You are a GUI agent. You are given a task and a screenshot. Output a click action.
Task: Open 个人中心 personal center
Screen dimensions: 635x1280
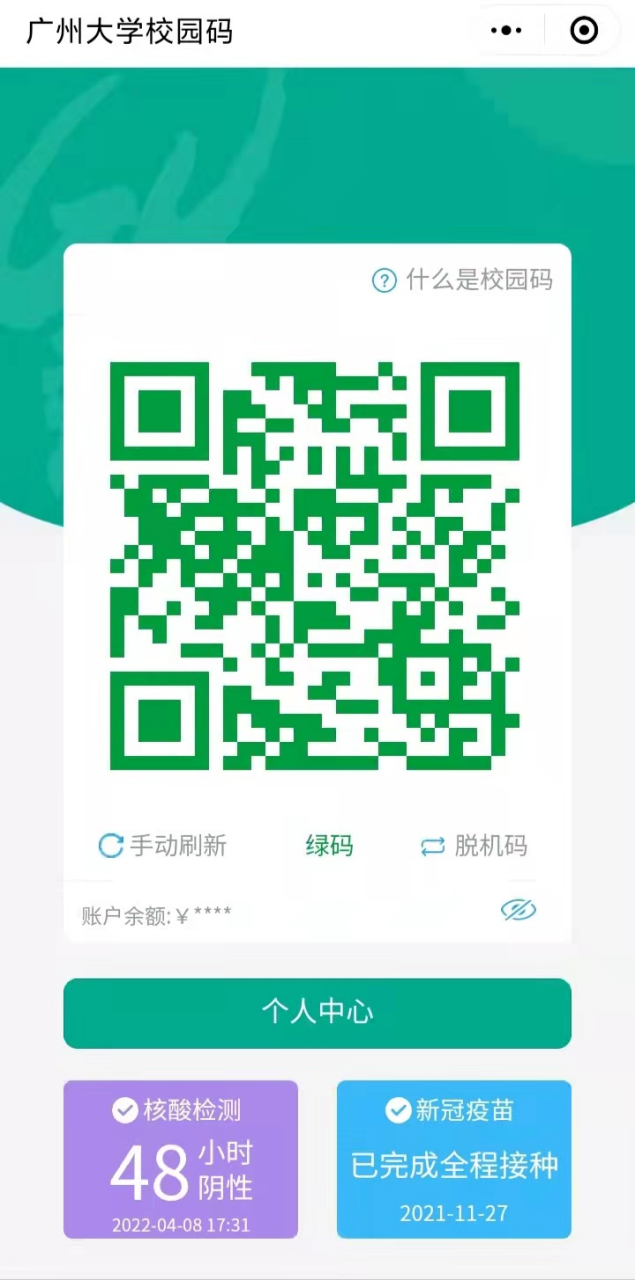[317, 1012]
